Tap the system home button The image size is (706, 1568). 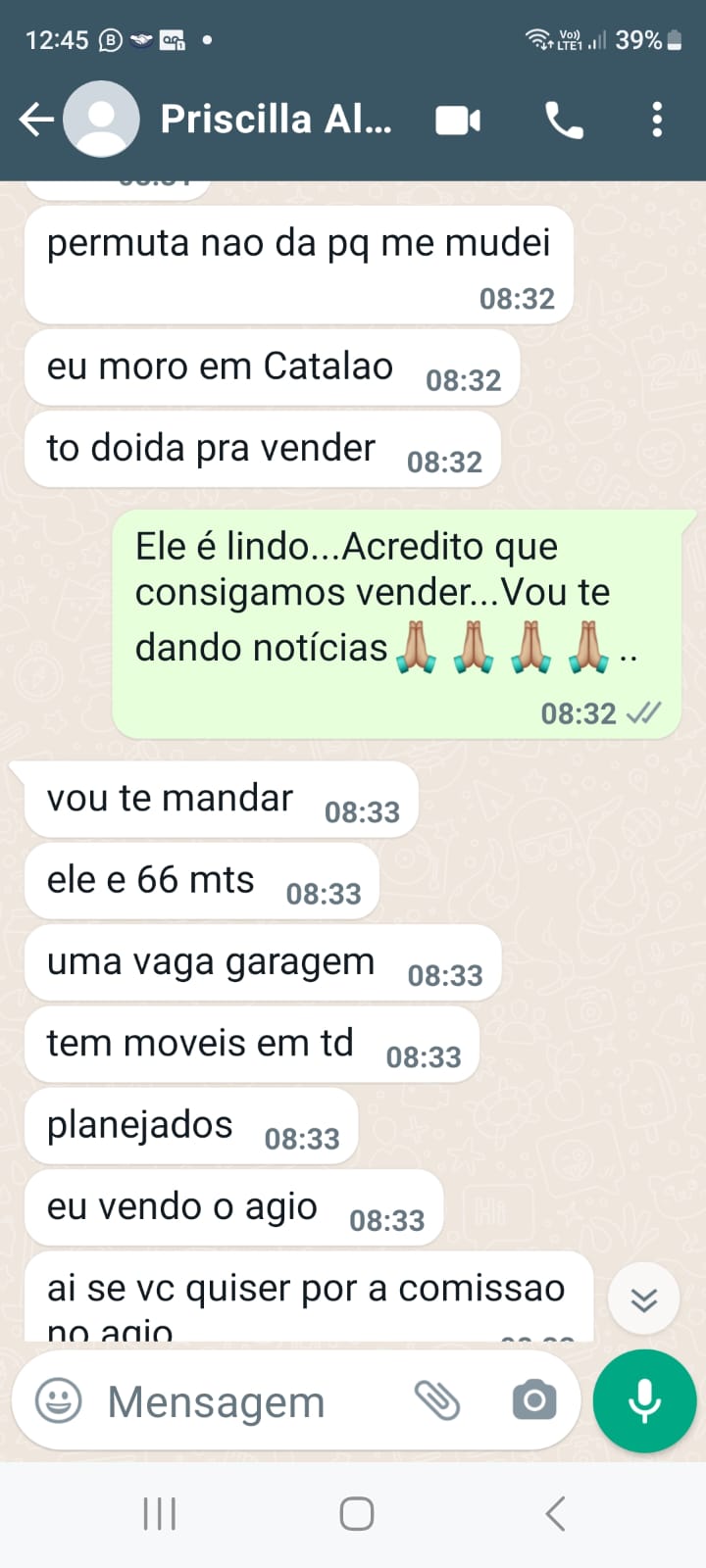click(356, 1514)
